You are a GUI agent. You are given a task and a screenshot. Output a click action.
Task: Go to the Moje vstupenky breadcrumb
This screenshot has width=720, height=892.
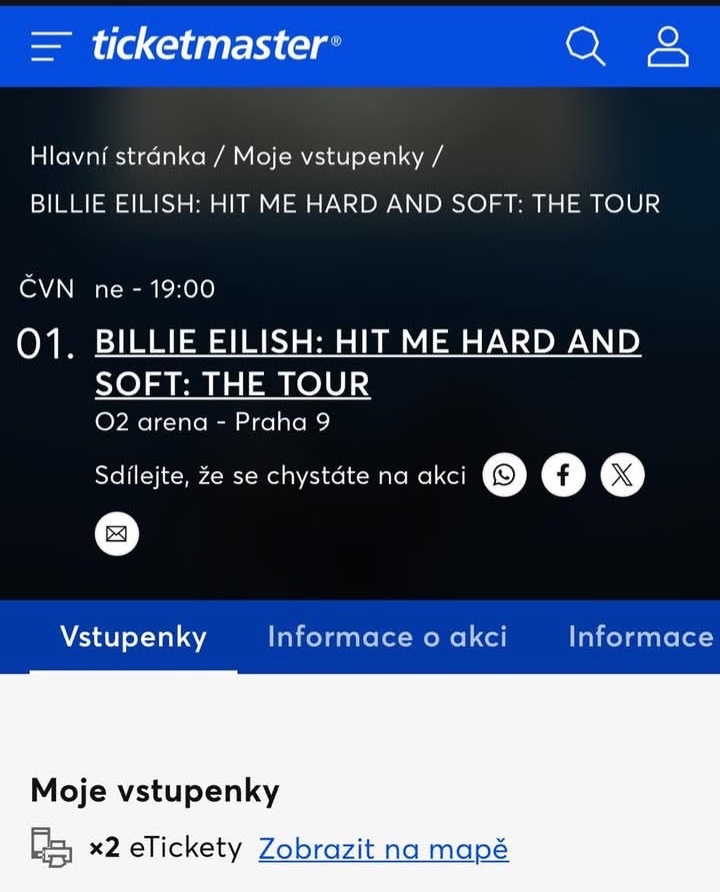pyautogui.click(x=329, y=156)
